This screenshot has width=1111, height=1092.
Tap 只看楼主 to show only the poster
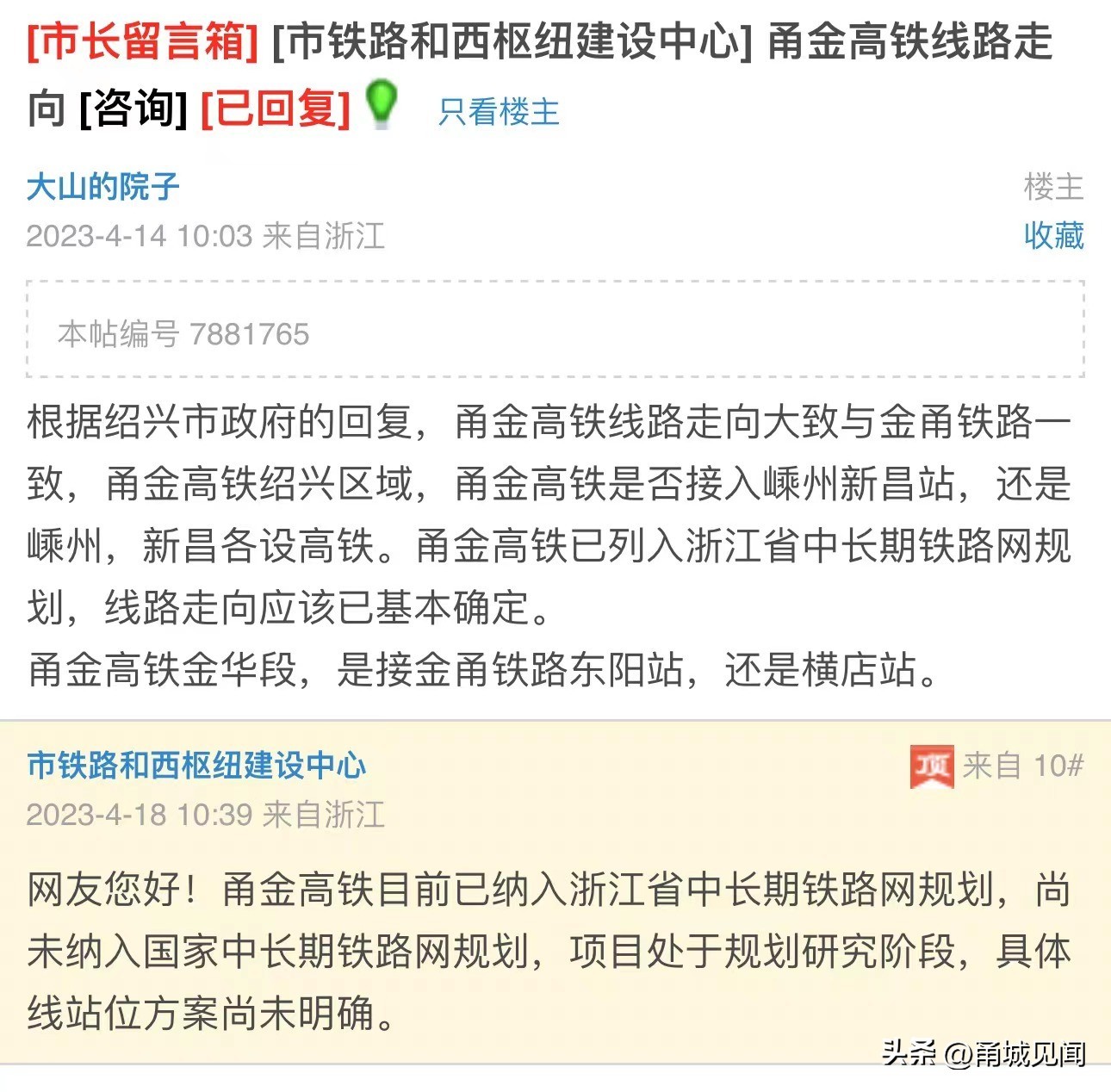tap(499, 112)
